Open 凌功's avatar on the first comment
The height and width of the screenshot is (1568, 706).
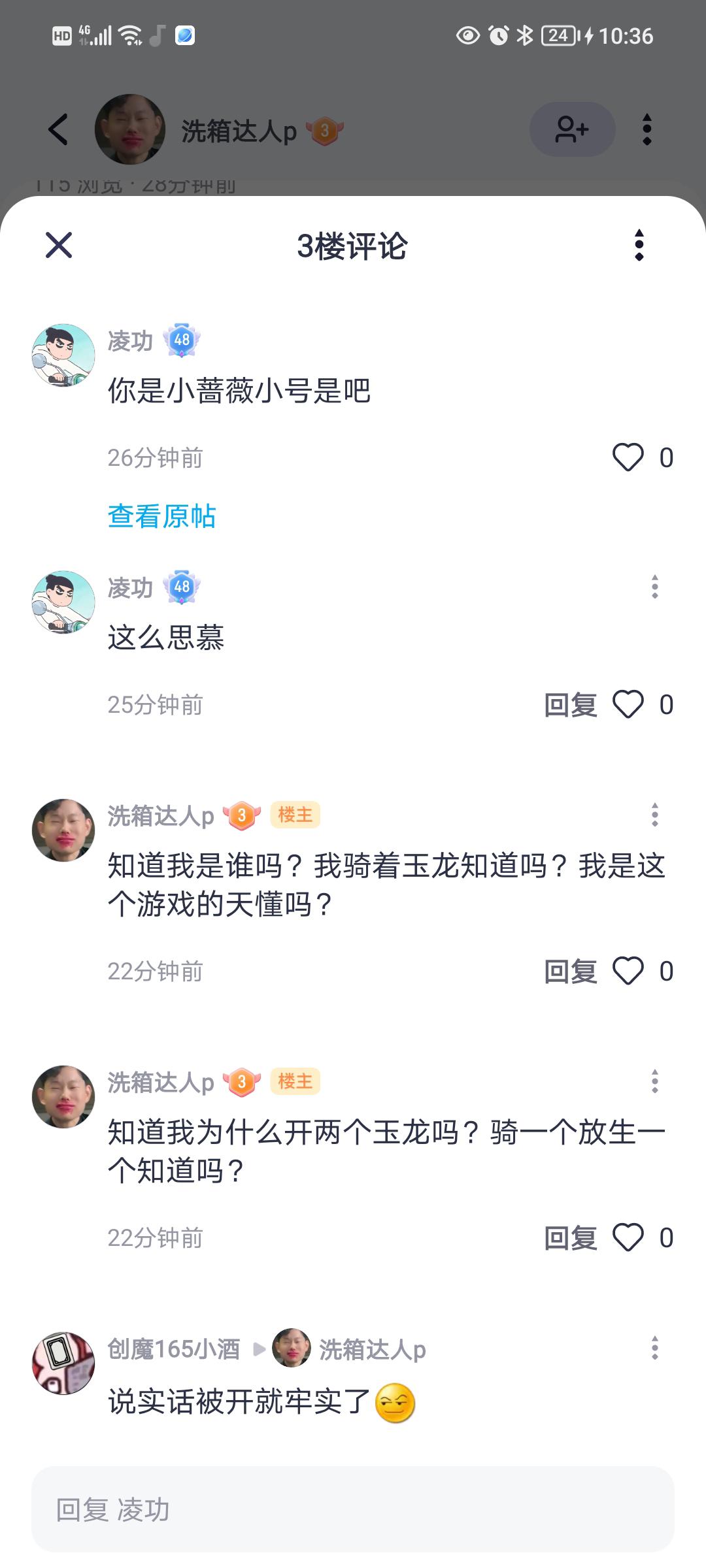(x=63, y=355)
